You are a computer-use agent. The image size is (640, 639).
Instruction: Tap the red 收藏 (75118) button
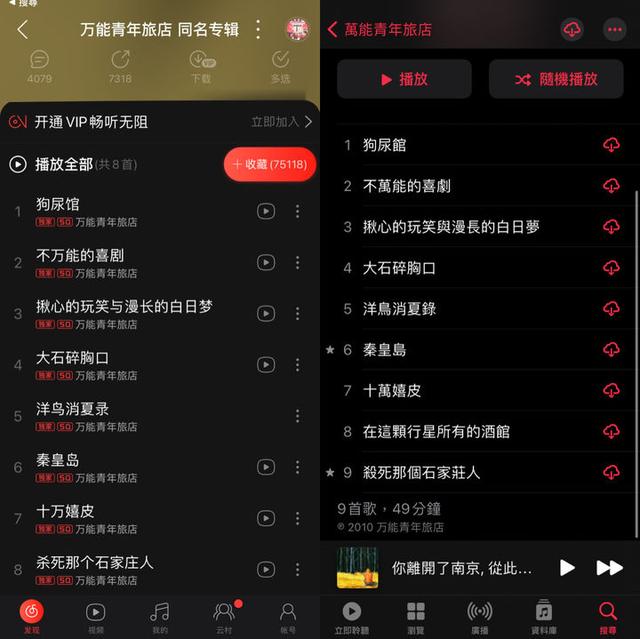pos(270,164)
